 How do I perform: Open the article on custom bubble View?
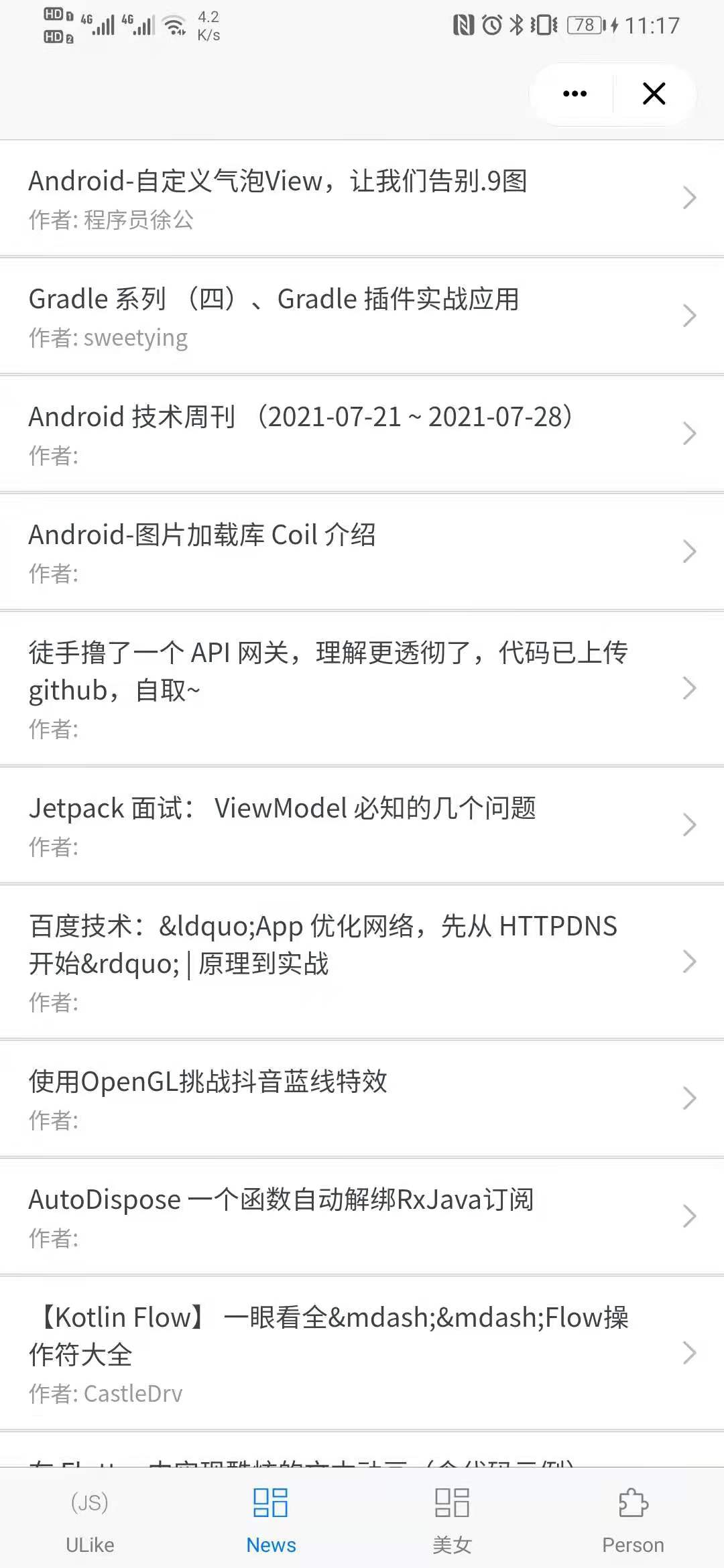coord(362,198)
